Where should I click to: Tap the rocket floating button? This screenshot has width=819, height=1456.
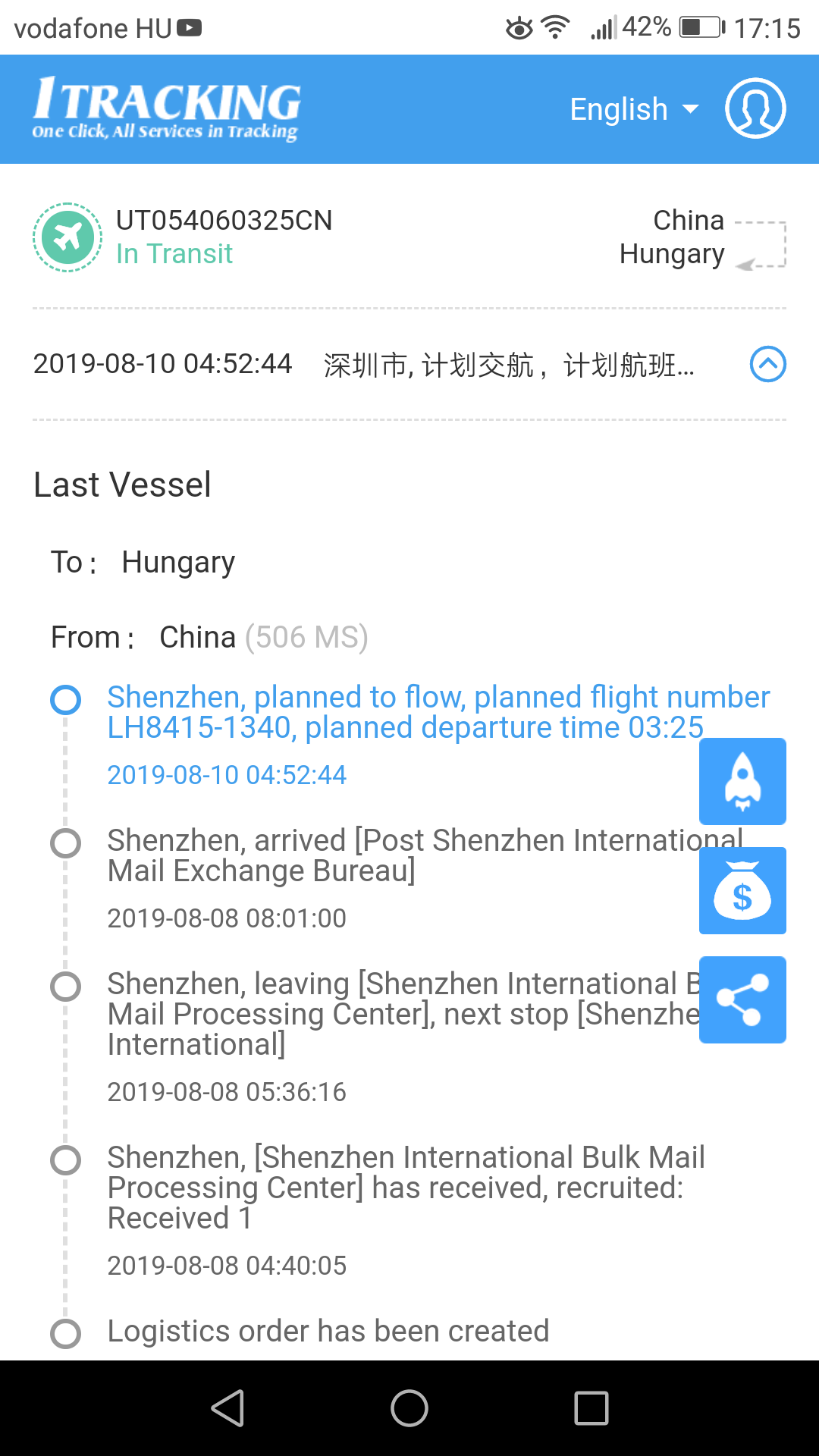[x=742, y=781]
